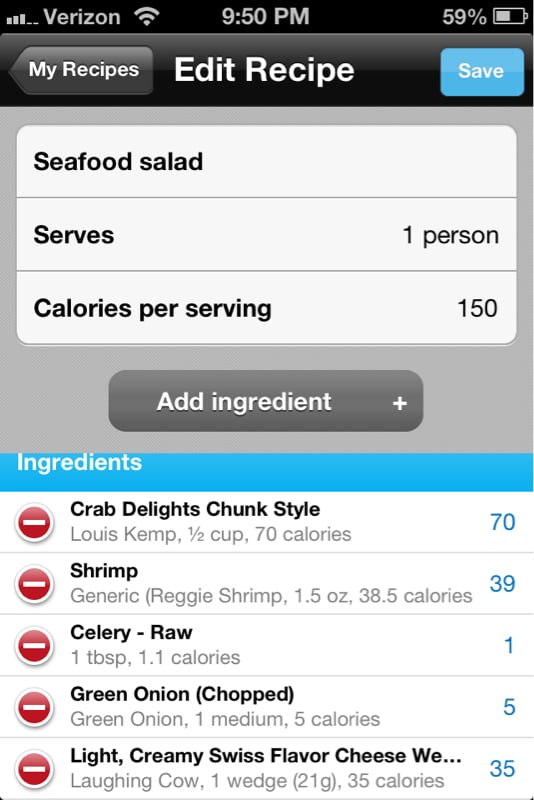The height and width of the screenshot is (800, 534).
Task: Change the Serves 1 person setting
Action: [x=266, y=235]
